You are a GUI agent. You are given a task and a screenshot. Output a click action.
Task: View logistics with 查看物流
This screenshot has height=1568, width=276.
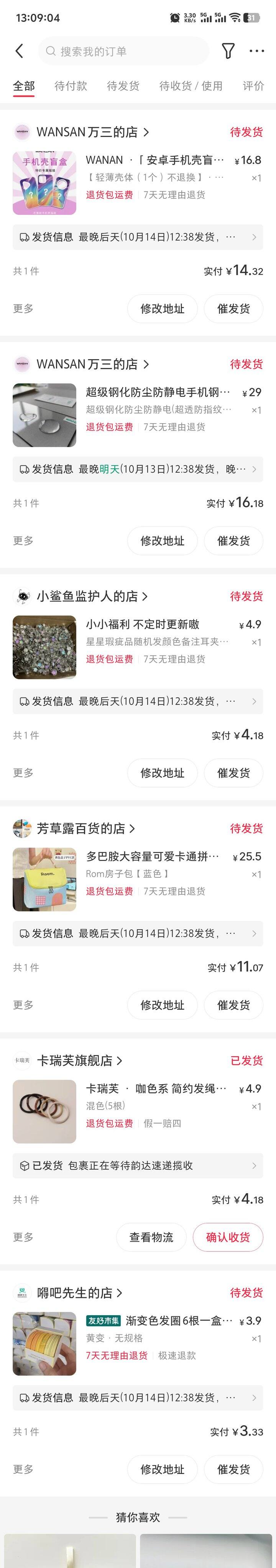(151, 1237)
